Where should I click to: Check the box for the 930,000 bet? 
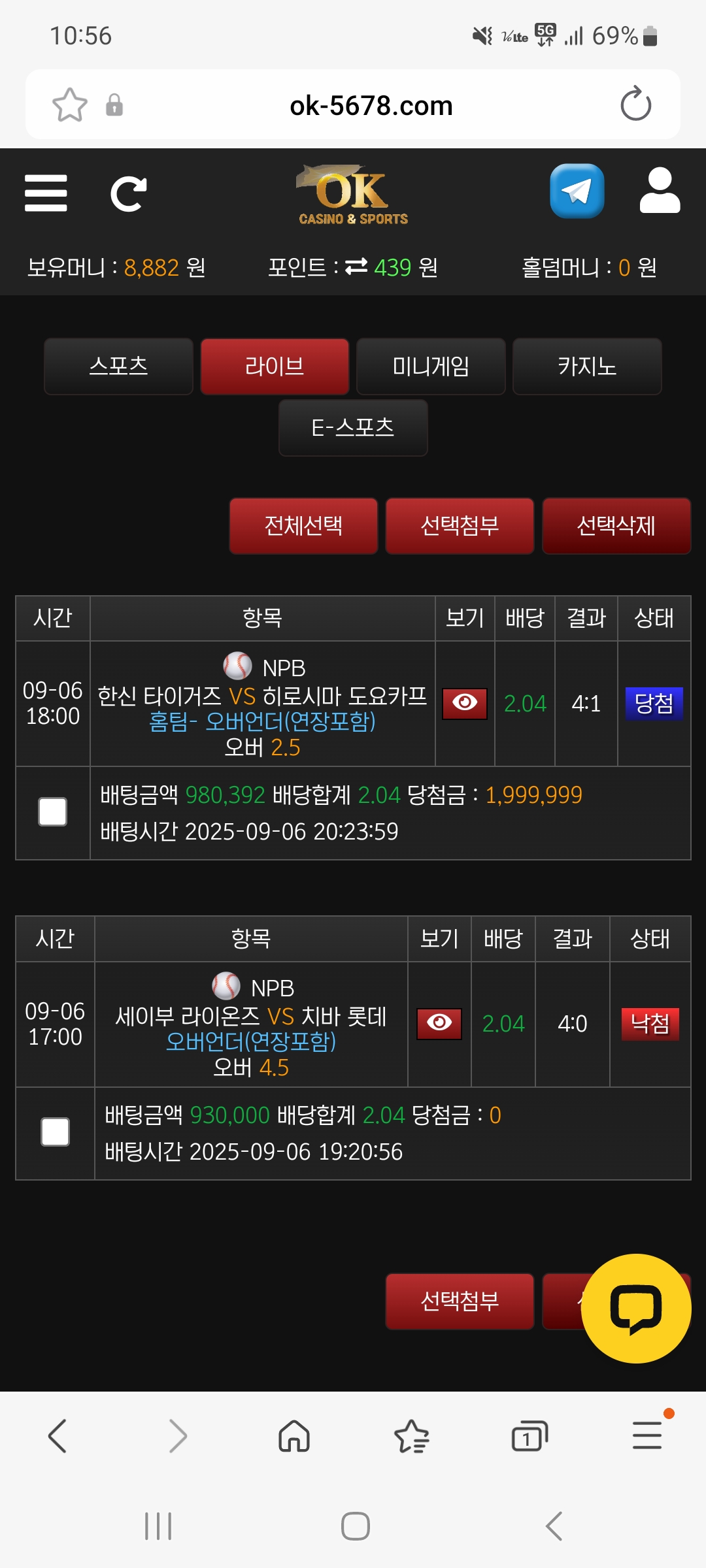tap(56, 1132)
